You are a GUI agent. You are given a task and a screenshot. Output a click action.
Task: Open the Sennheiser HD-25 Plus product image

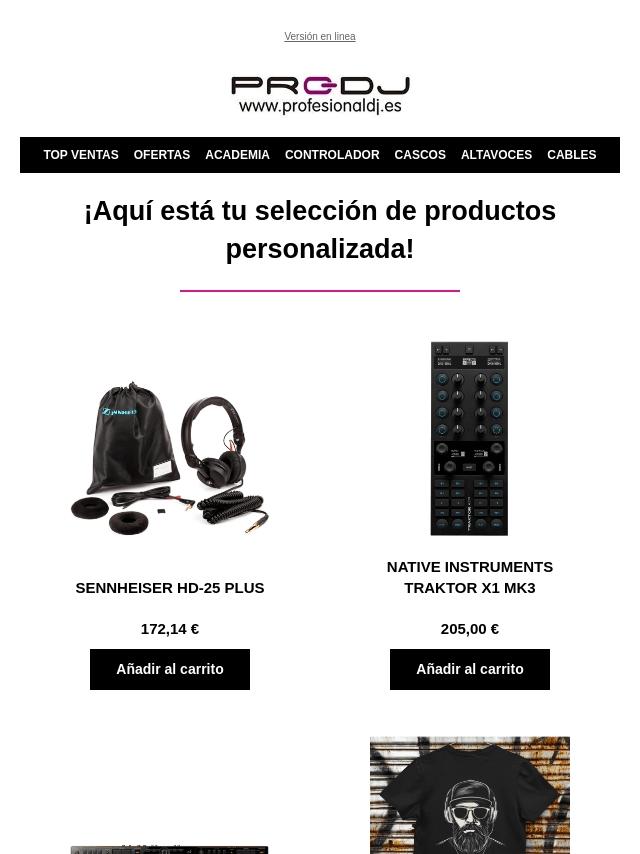(170, 458)
